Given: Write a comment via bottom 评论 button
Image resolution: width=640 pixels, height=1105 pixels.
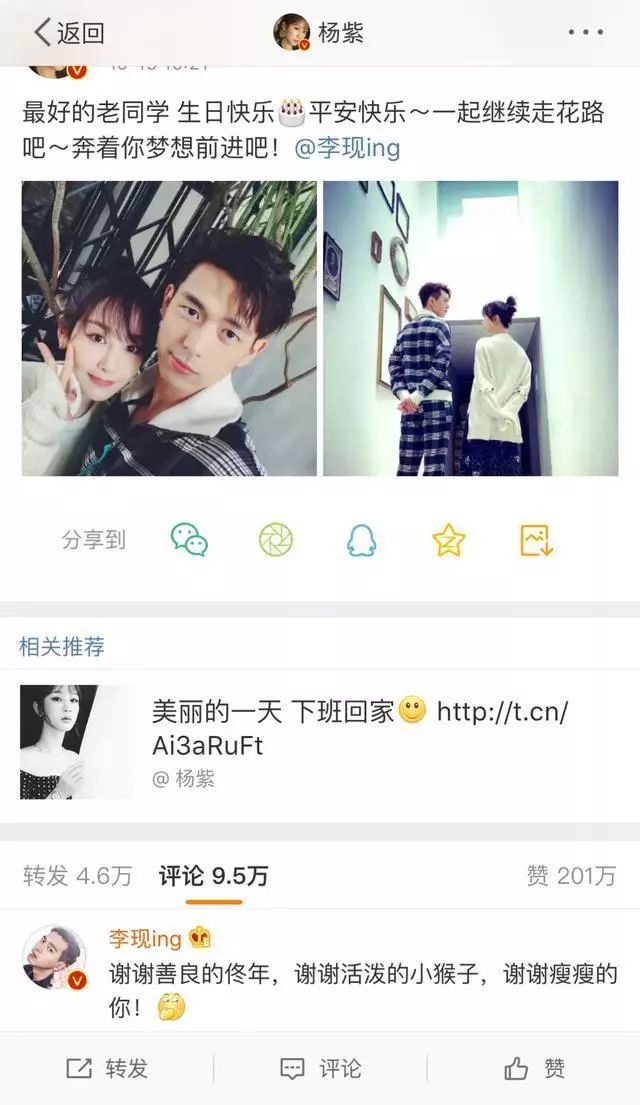Looking at the screenshot, I should tap(321, 1068).
